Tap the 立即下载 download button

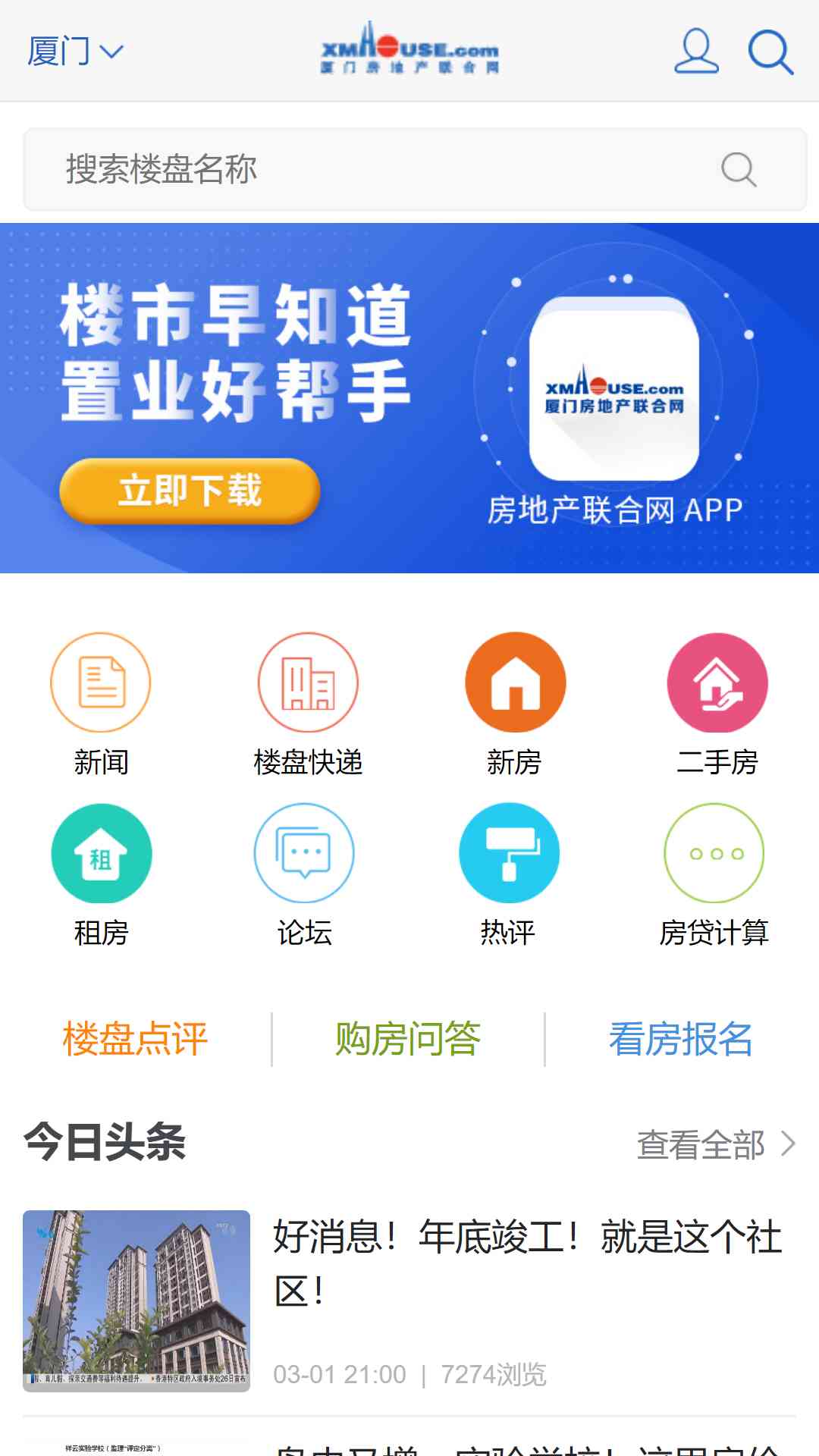(190, 491)
